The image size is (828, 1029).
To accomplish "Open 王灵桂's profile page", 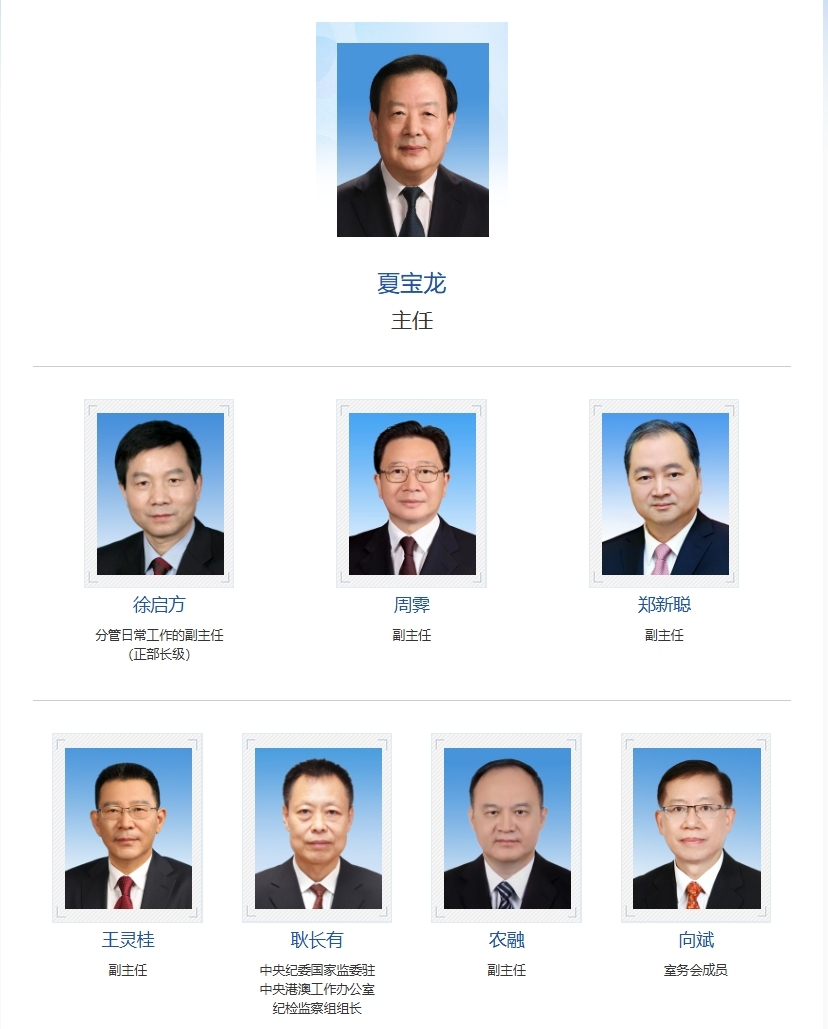I will pos(128,940).
